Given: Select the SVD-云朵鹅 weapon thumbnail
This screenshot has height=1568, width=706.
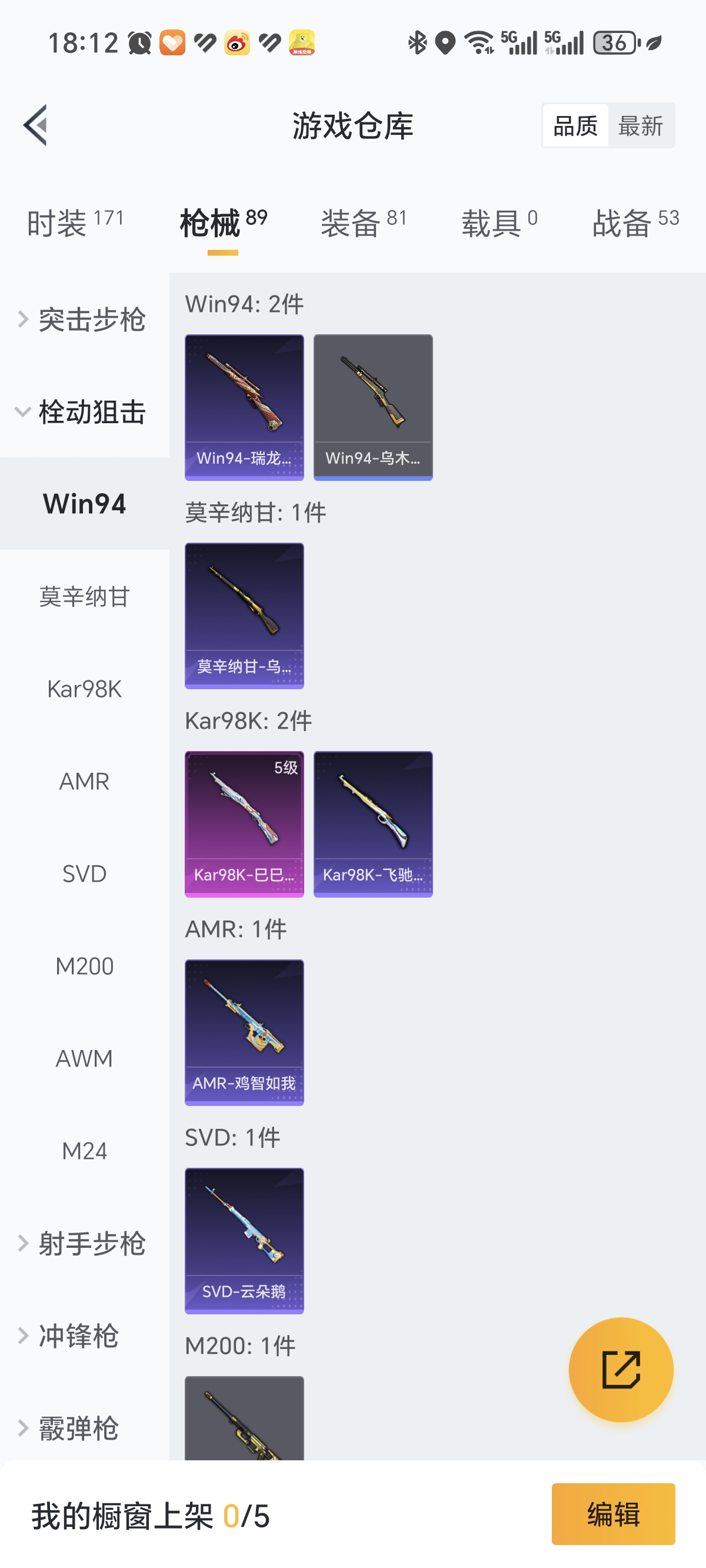Looking at the screenshot, I should pos(244,1242).
